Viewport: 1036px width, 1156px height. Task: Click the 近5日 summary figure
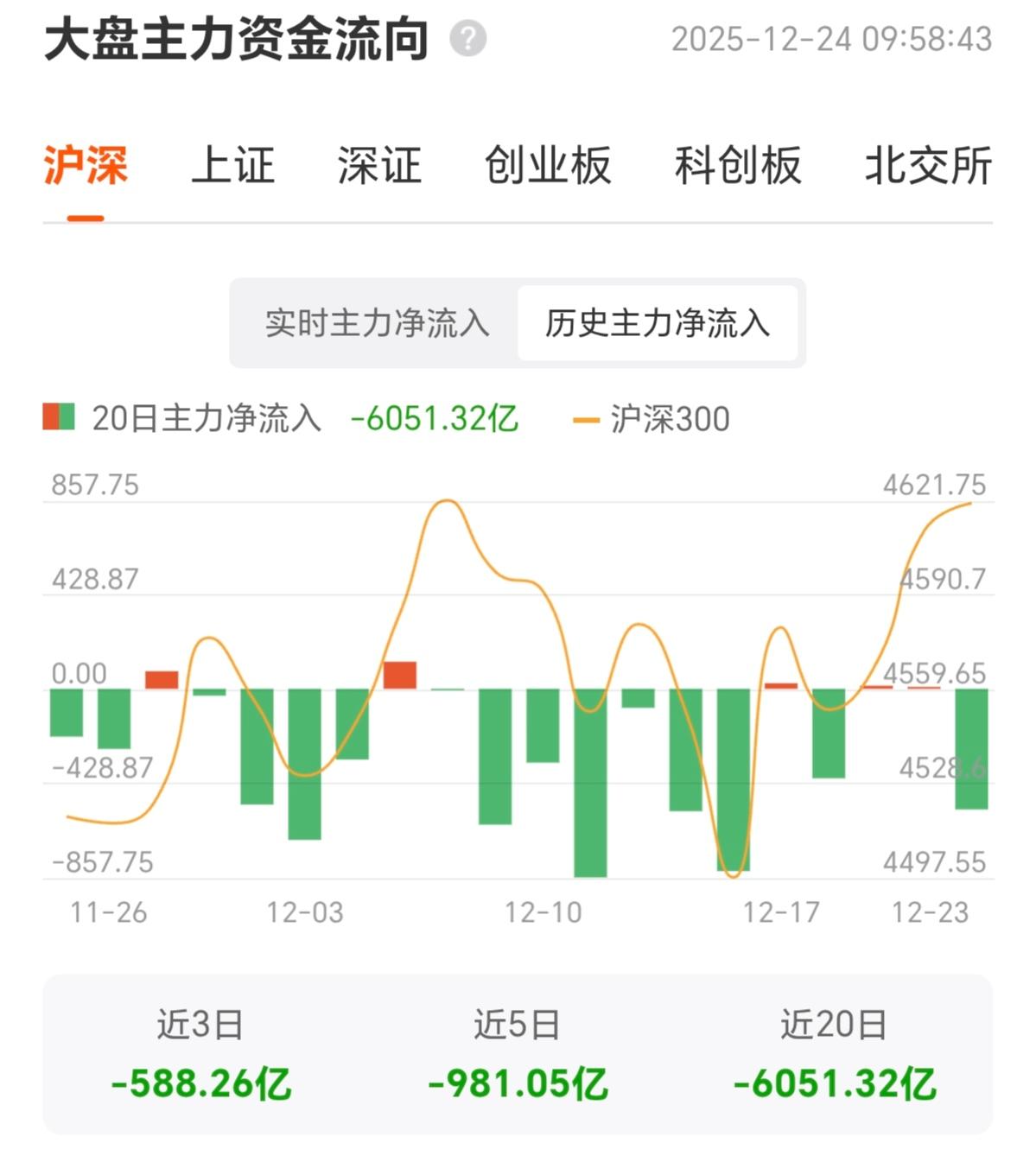[x=518, y=1087]
